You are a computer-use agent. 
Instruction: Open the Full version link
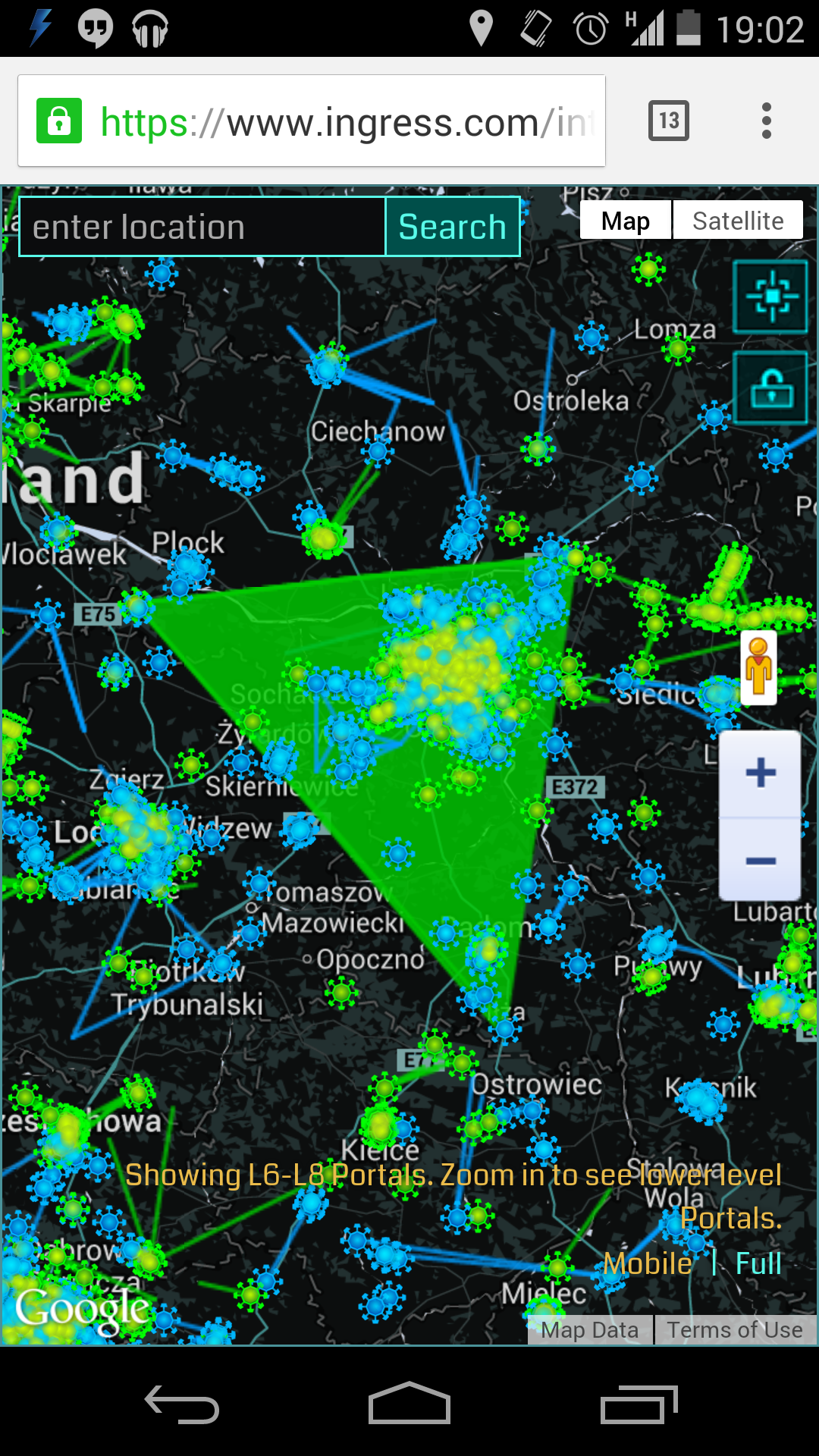click(758, 1263)
